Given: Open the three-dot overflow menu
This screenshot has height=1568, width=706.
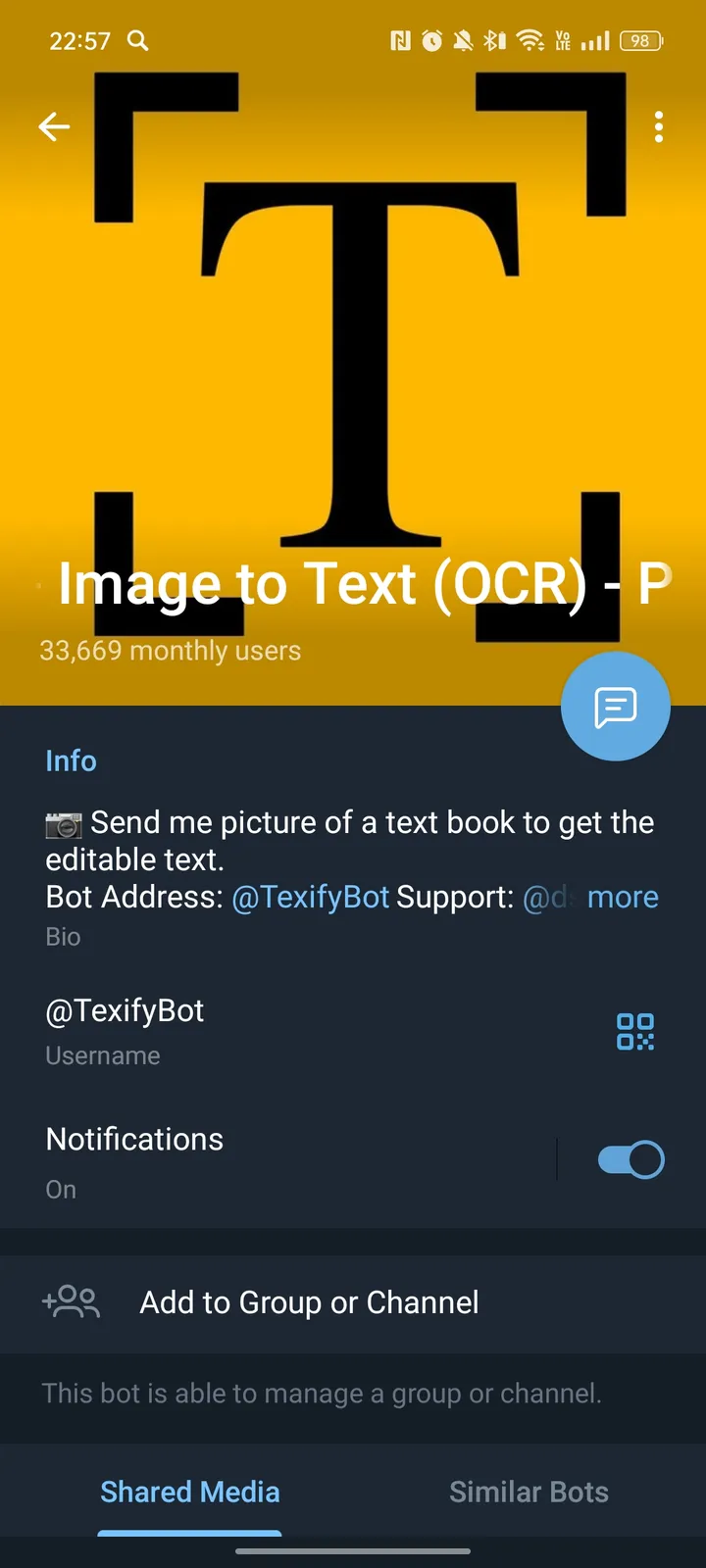Looking at the screenshot, I should coord(658,126).
